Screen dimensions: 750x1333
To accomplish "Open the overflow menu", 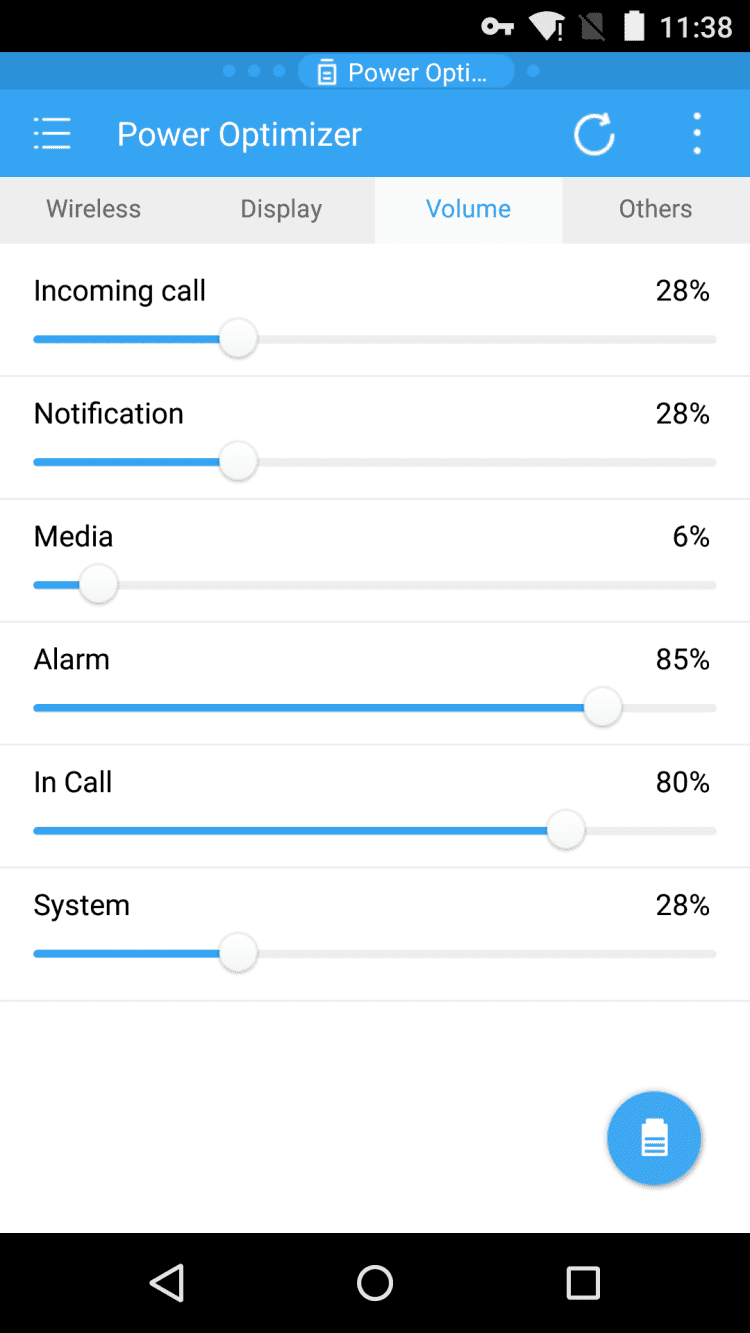I will coord(697,134).
